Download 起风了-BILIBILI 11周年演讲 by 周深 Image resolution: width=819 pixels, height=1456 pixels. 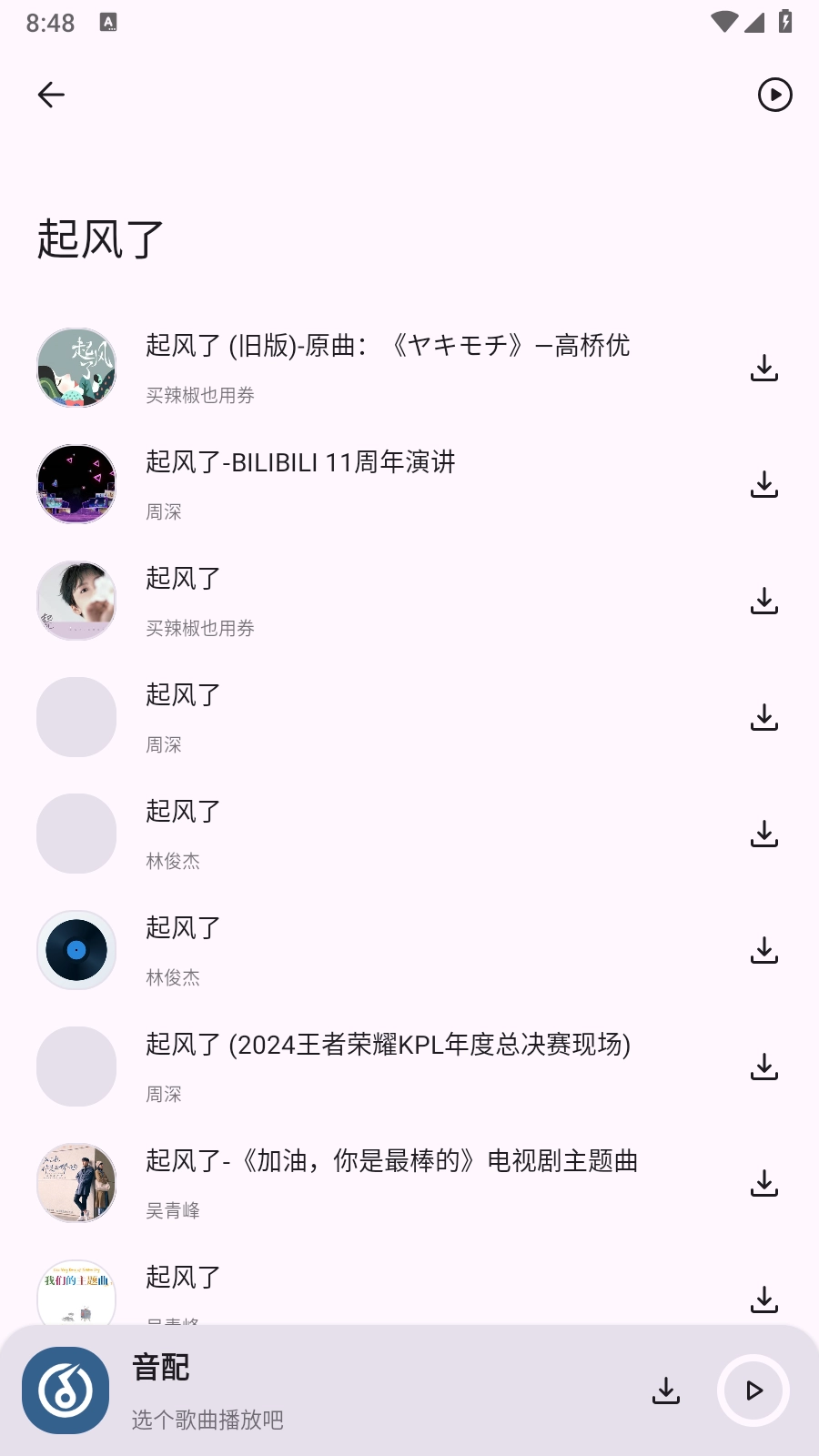pos(763,484)
